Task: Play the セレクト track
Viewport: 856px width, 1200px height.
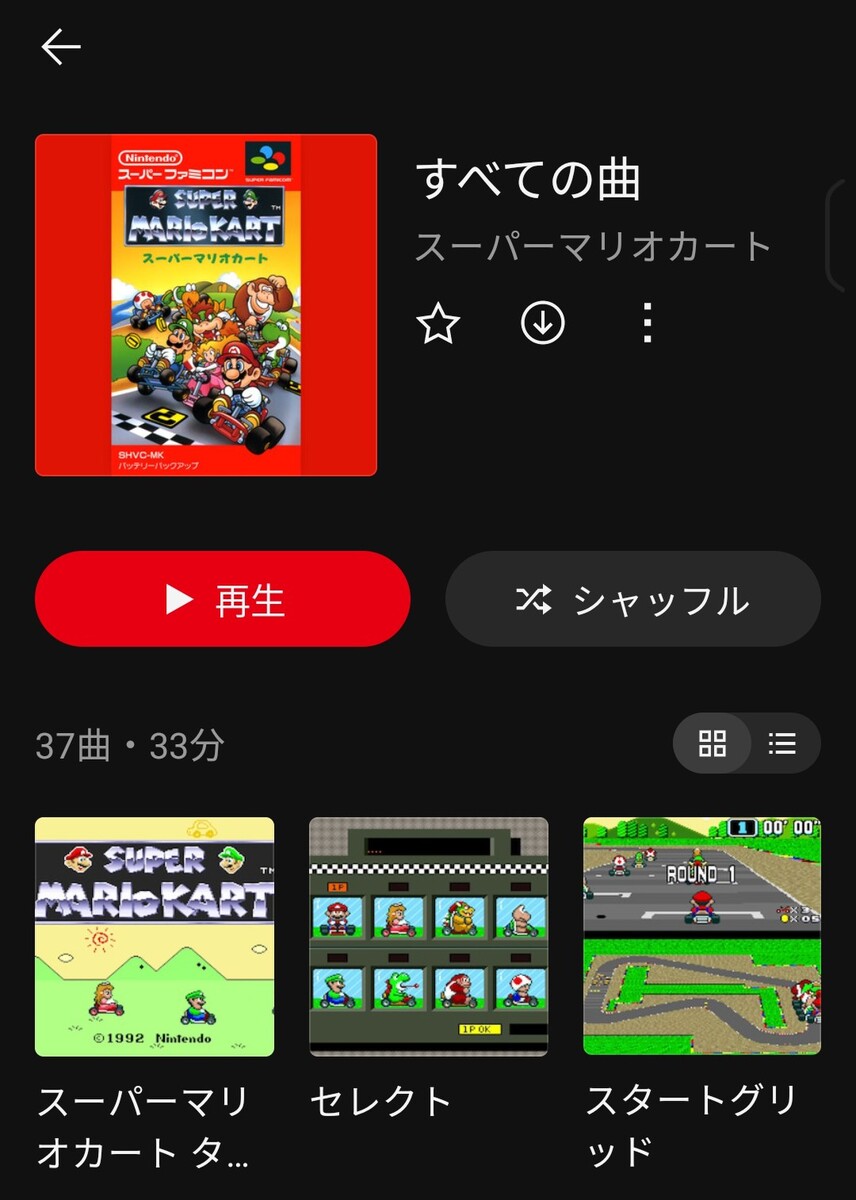Action: point(428,937)
